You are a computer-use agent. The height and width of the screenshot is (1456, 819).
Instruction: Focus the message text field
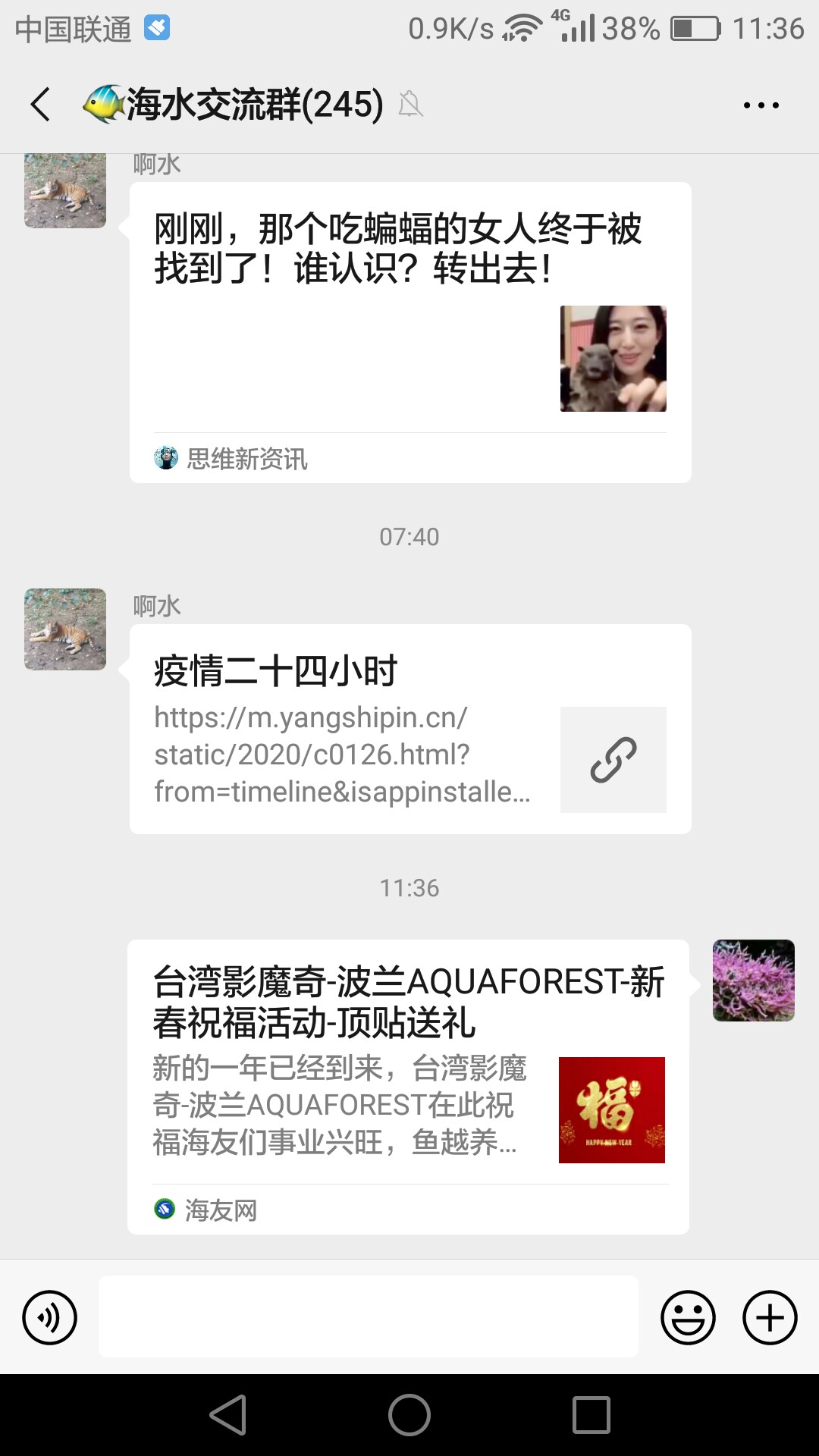368,1316
